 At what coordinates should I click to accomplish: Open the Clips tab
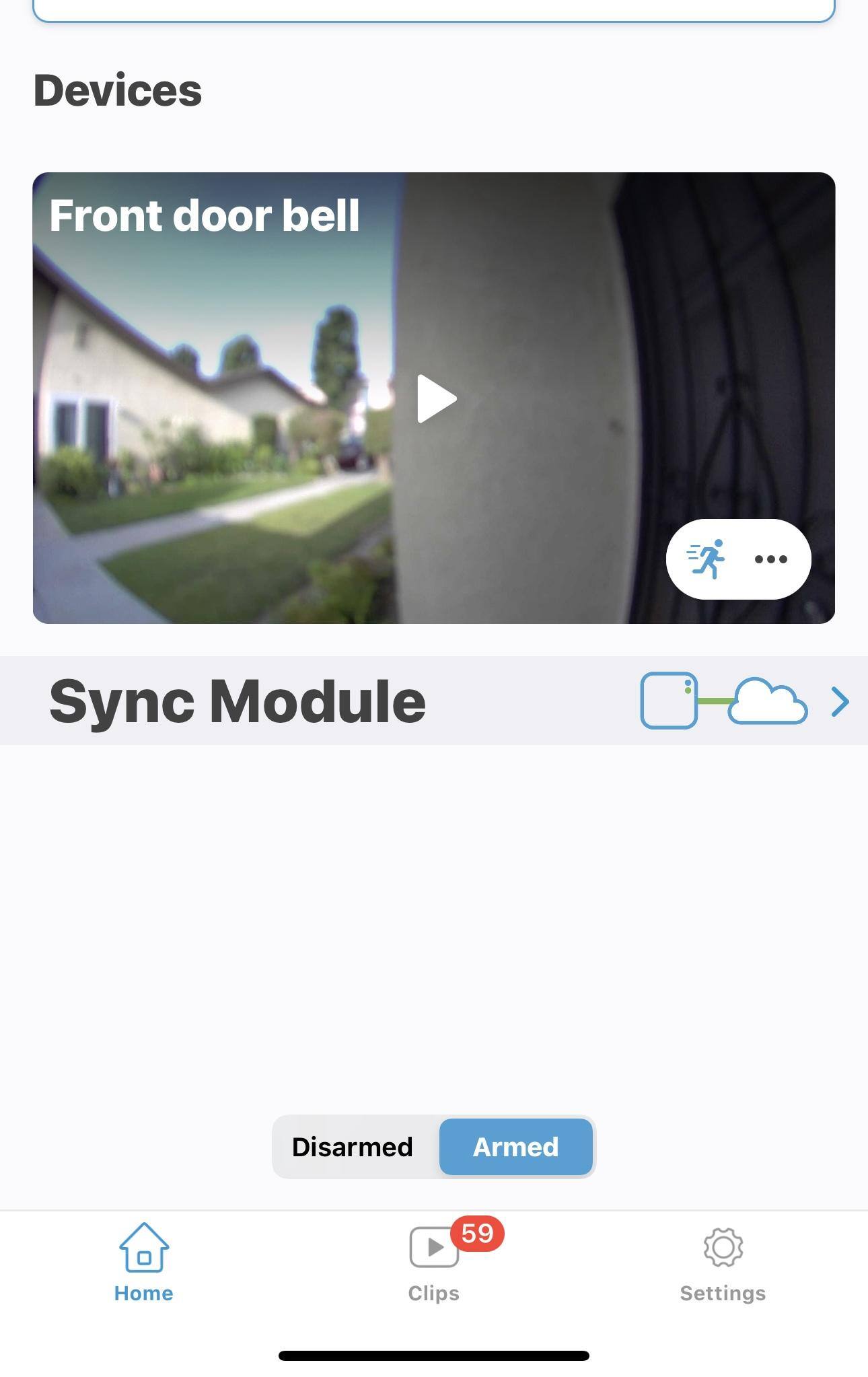tap(434, 1263)
